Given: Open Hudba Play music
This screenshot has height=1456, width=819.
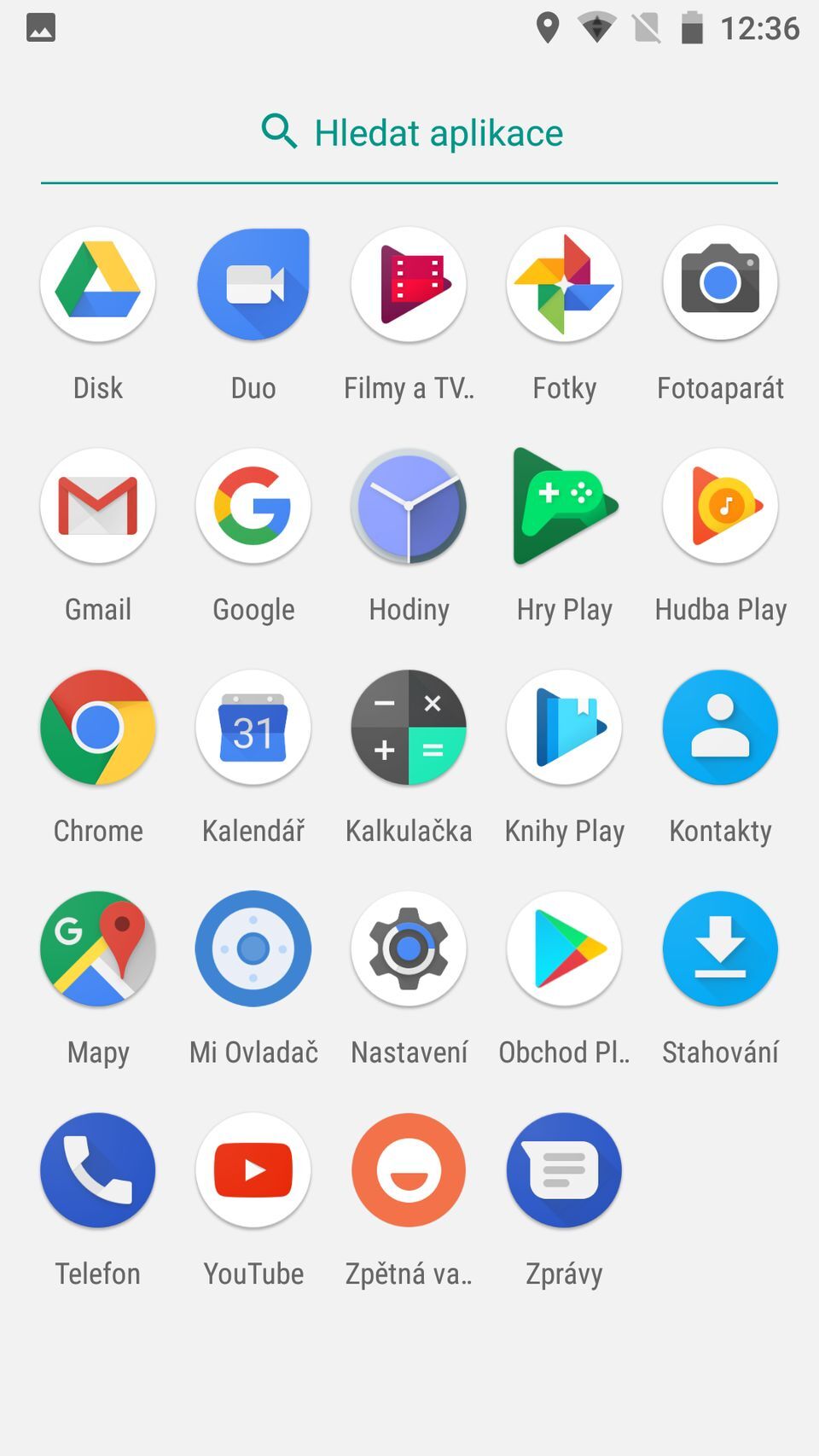Looking at the screenshot, I should pos(720,506).
